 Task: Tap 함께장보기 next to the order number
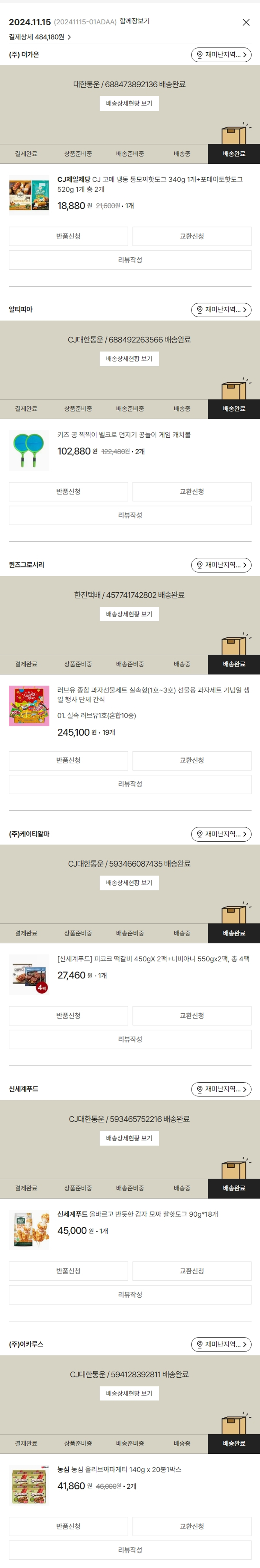point(135,21)
